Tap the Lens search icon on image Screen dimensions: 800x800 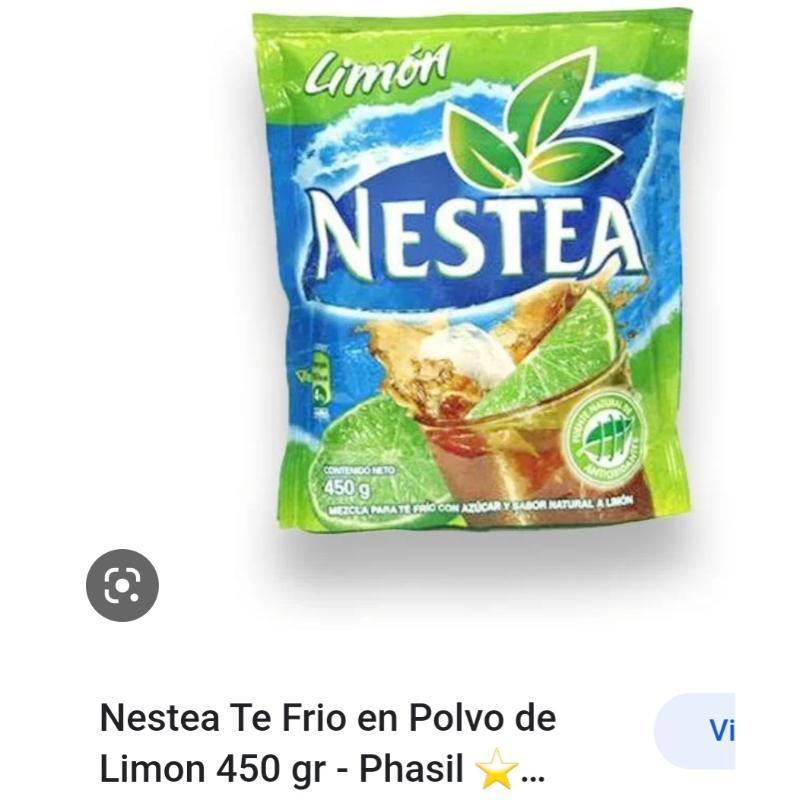click(x=122, y=585)
